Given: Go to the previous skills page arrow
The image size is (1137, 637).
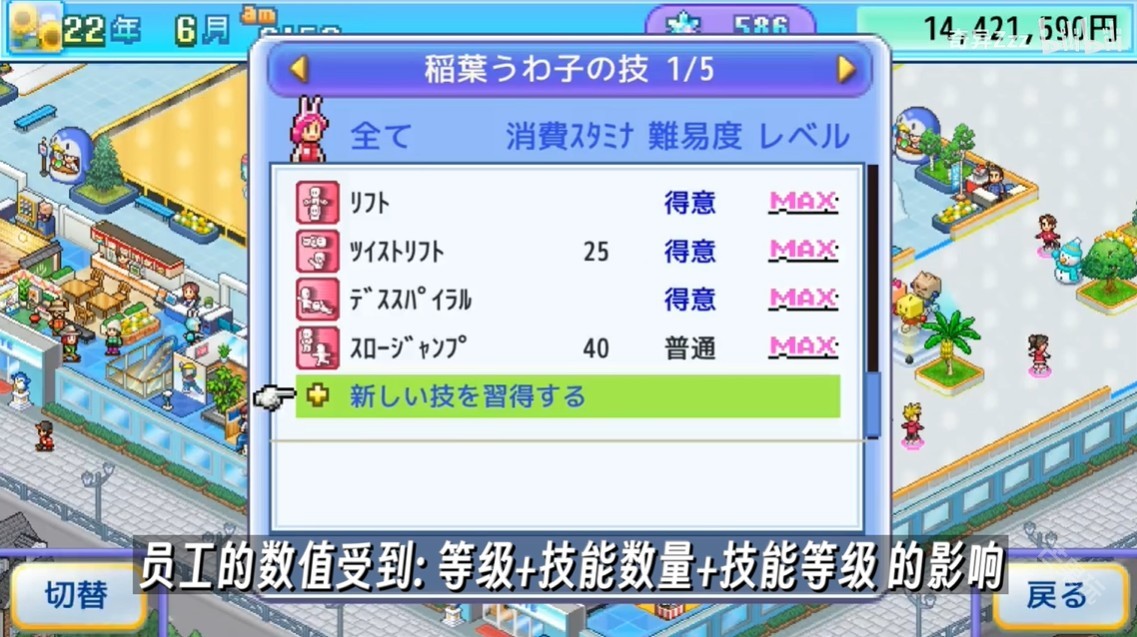Looking at the screenshot, I should (x=298, y=69).
